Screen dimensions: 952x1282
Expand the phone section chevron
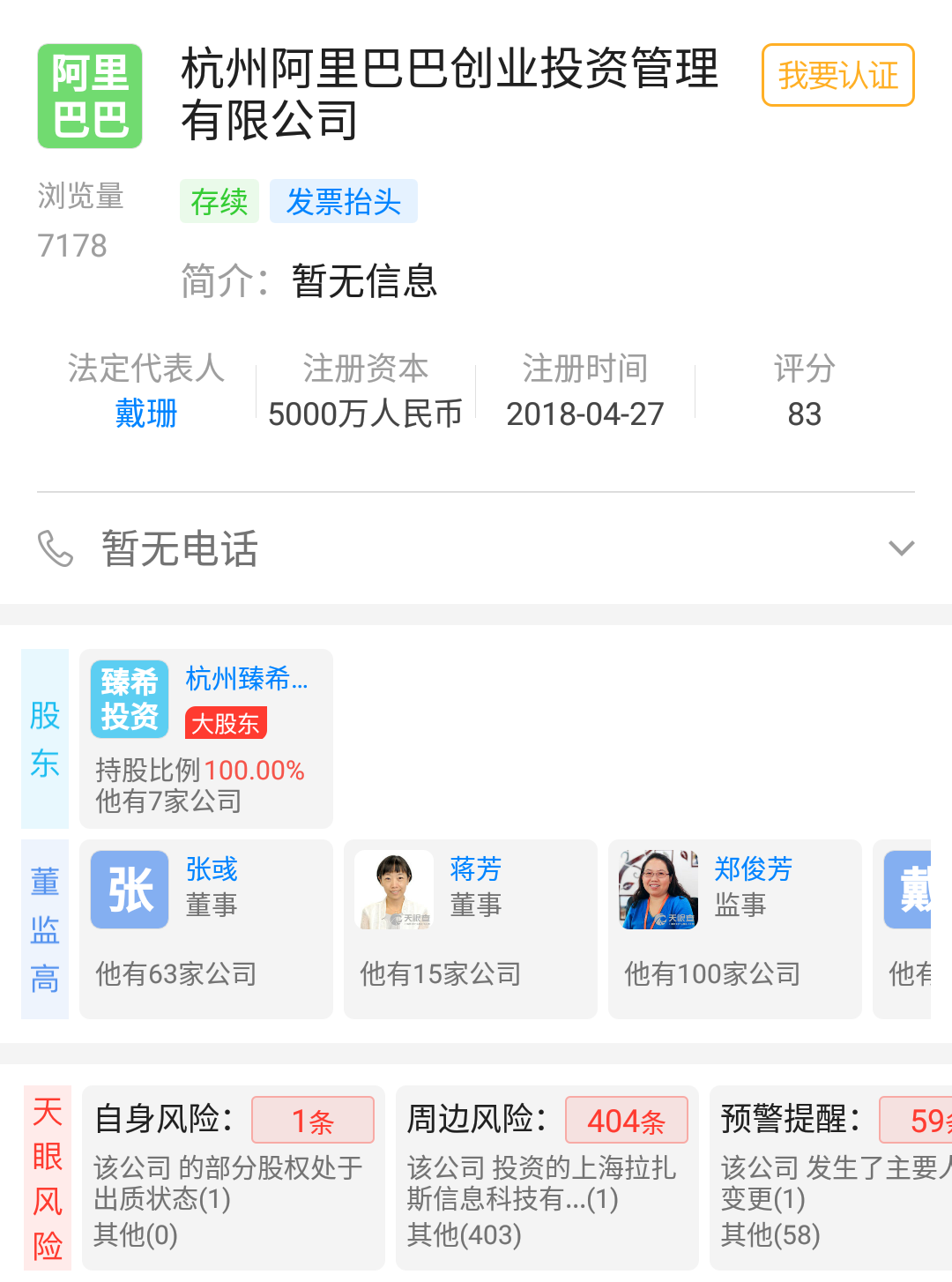901,548
